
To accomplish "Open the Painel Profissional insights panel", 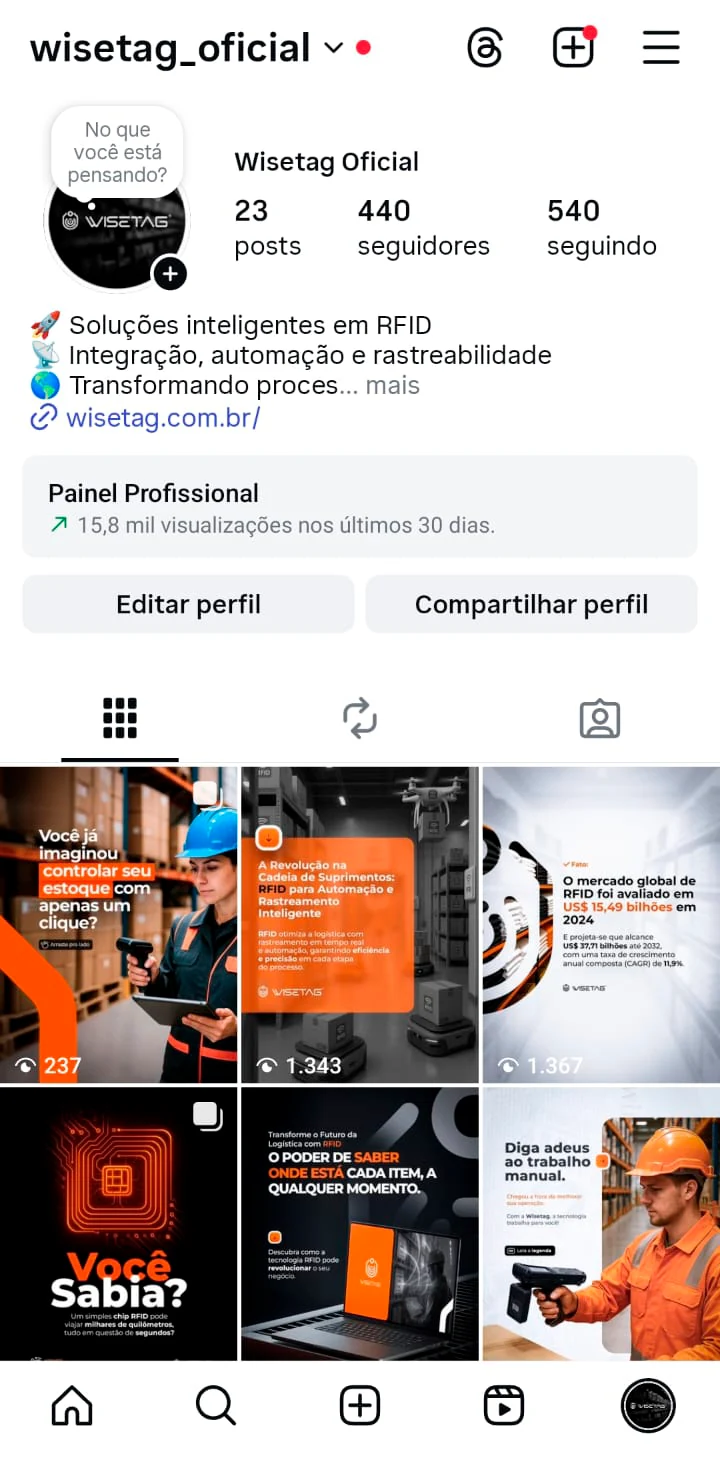I will [x=360, y=507].
